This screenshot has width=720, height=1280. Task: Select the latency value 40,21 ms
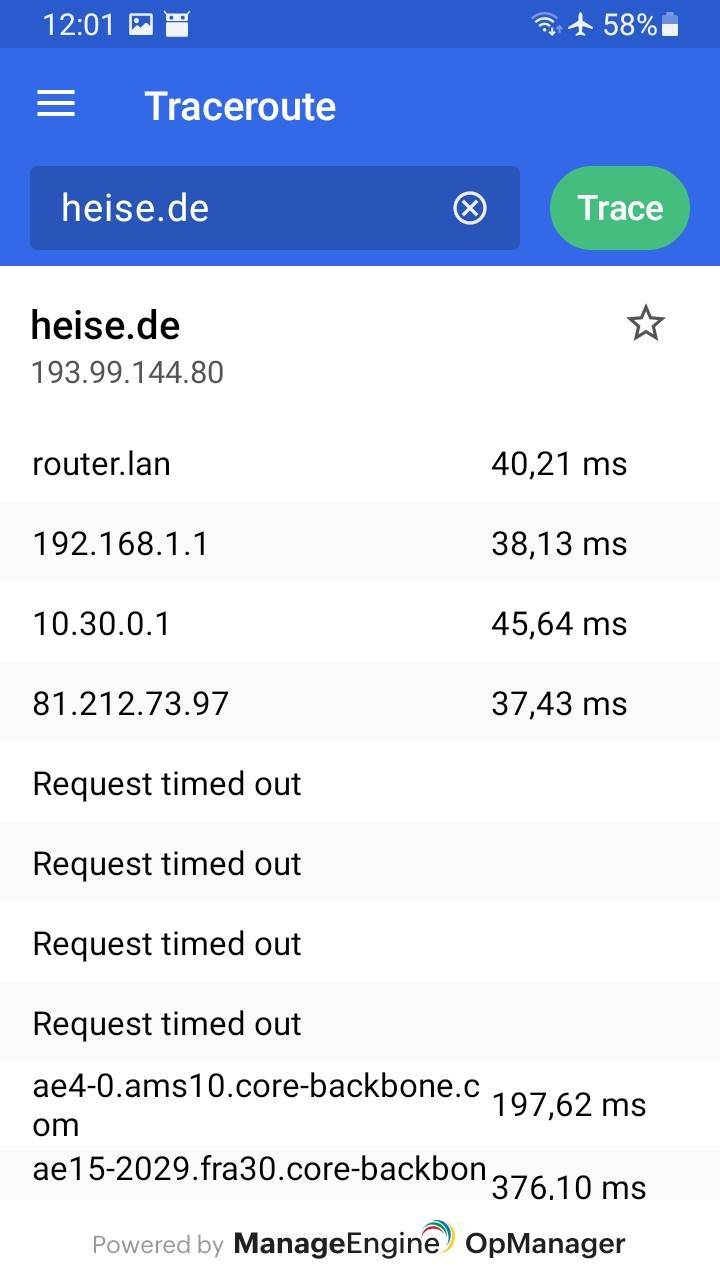[x=558, y=463]
